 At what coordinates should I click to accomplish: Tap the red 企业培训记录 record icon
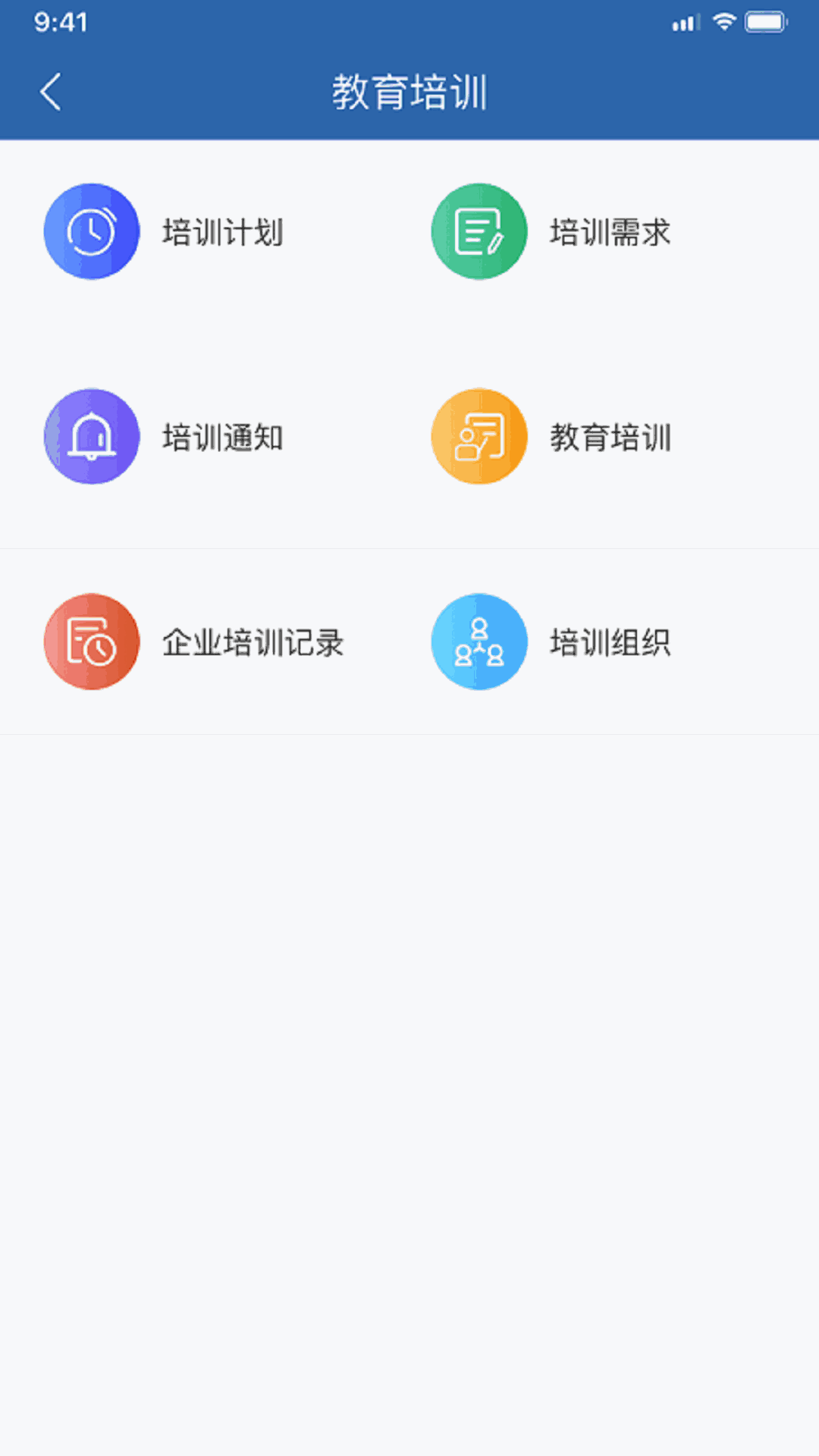(91, 642)
